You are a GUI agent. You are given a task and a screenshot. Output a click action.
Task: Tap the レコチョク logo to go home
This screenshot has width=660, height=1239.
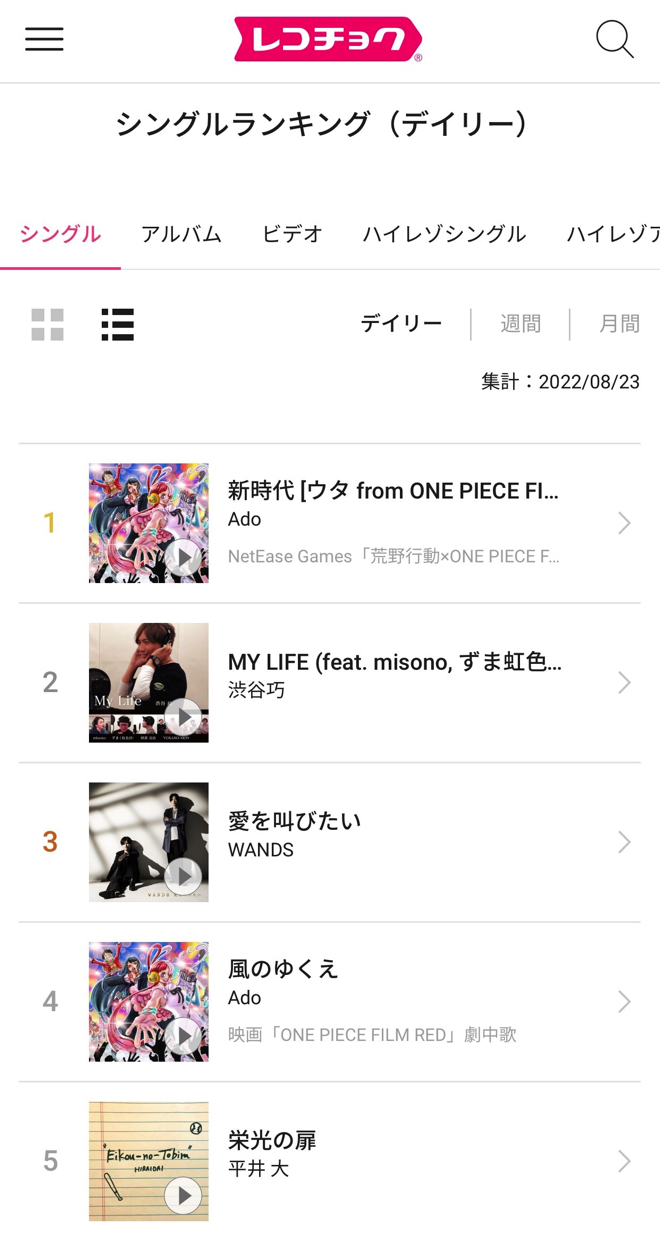tap(328, 39)
